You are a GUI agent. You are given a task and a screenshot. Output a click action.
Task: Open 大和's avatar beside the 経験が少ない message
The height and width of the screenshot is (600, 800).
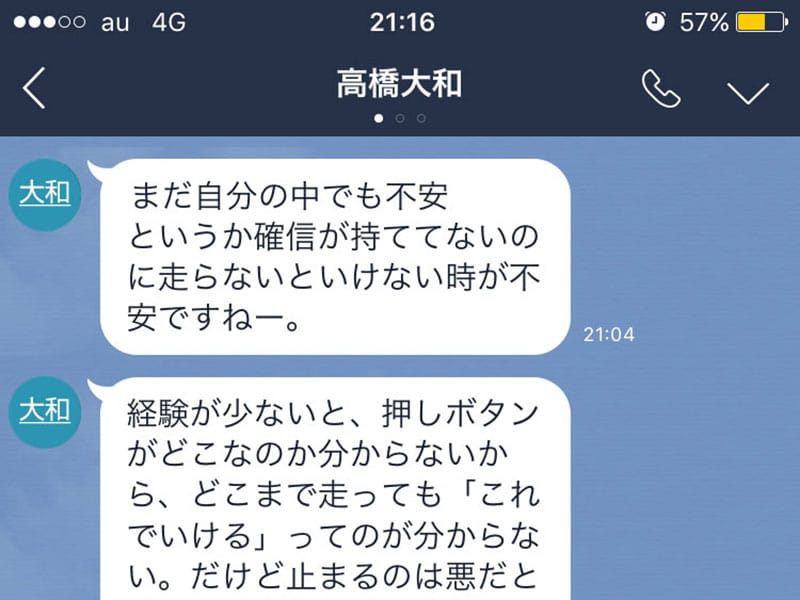click(45, 410)
